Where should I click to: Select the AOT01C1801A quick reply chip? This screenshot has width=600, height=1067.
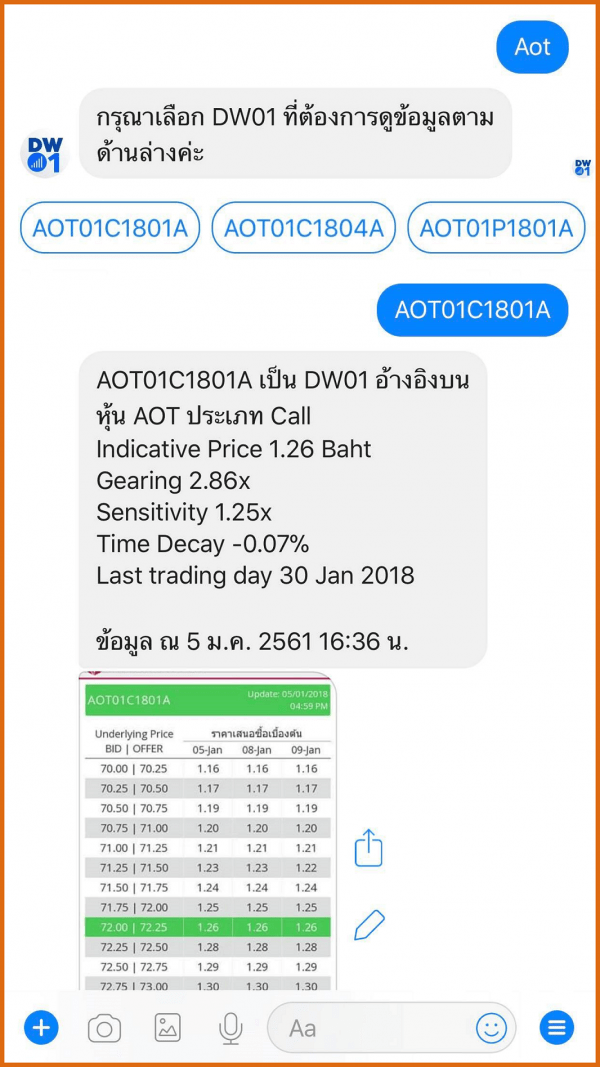[110, 228]
